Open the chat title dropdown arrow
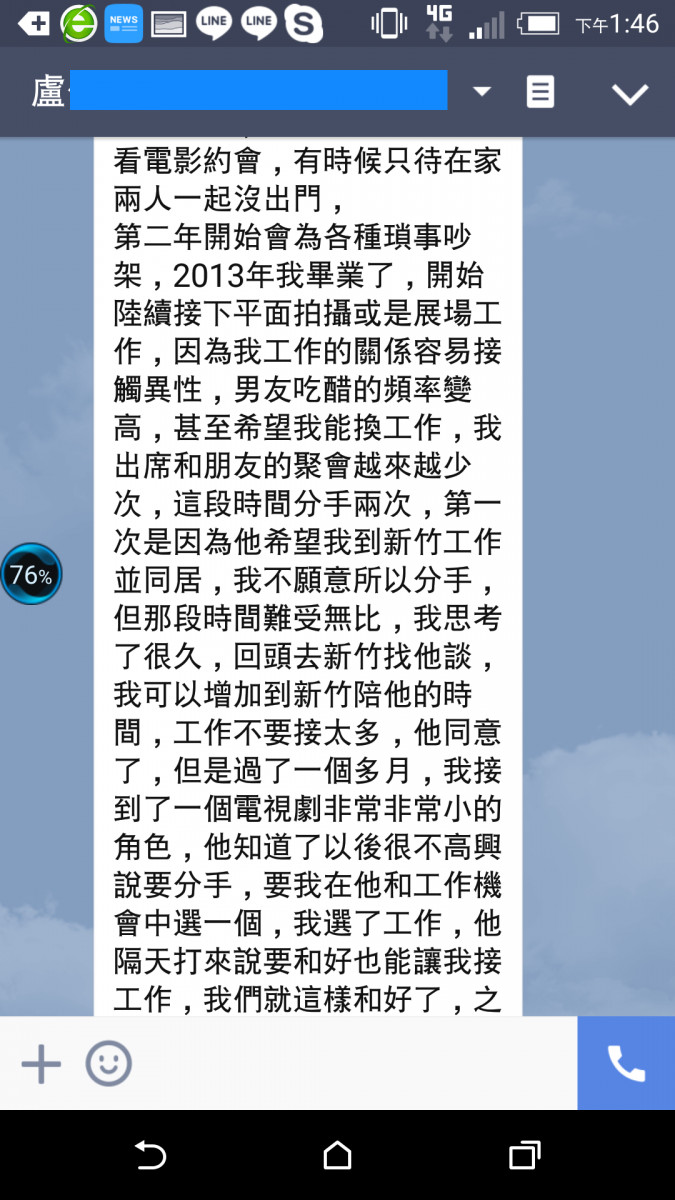 point(482,92)
